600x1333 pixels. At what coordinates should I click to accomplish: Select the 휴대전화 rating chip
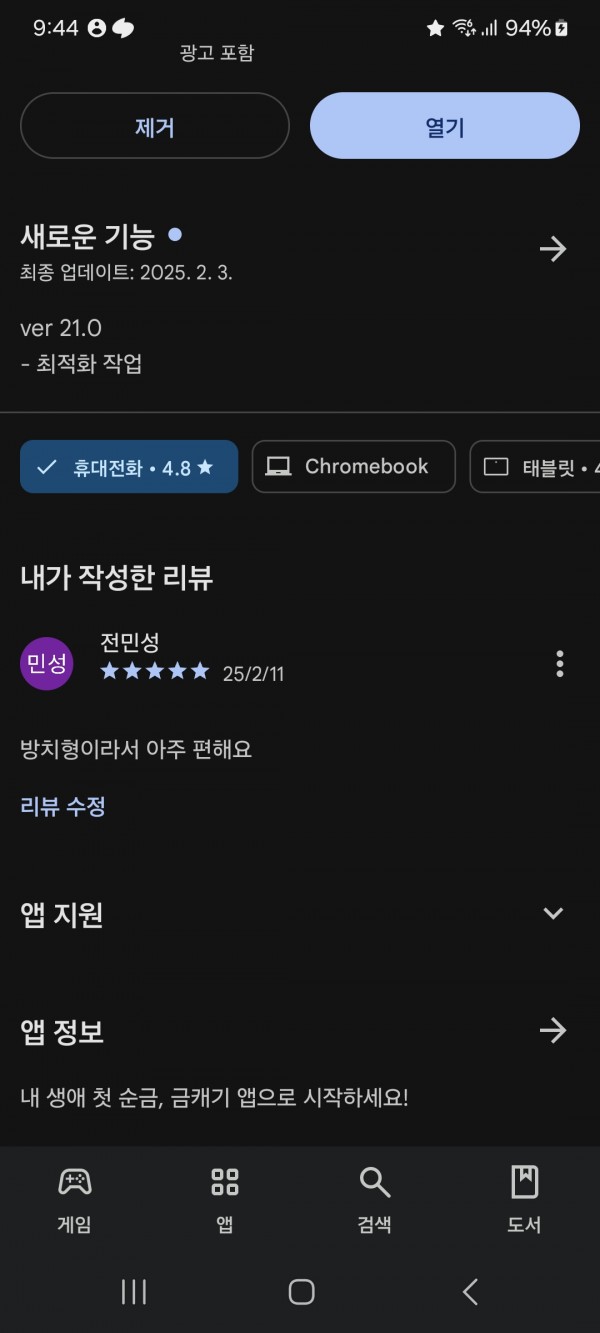click(x=129, y=467)
